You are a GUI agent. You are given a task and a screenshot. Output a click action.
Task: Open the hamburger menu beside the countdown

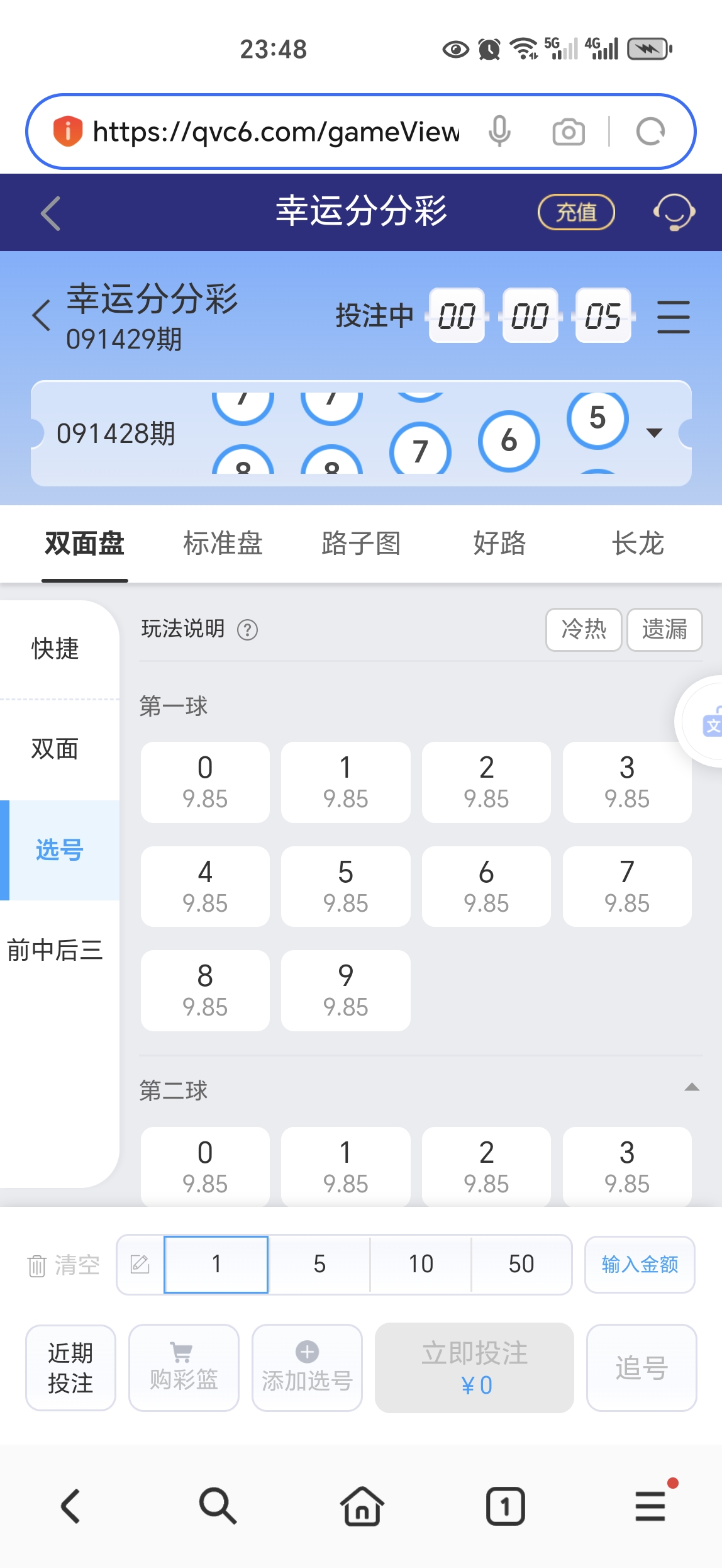pyautogui.click(x=673, y=316)
